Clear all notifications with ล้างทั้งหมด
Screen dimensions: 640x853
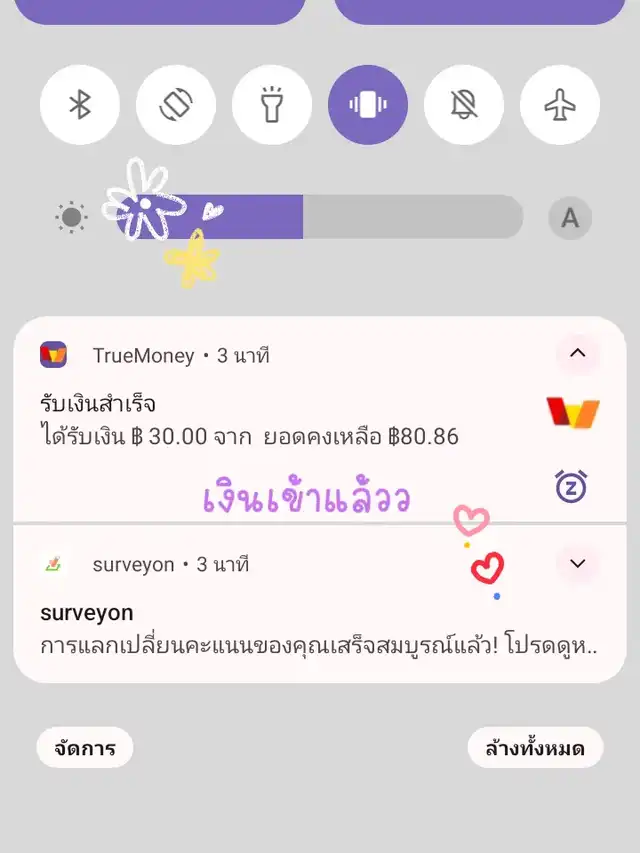[x=535, y=748]
